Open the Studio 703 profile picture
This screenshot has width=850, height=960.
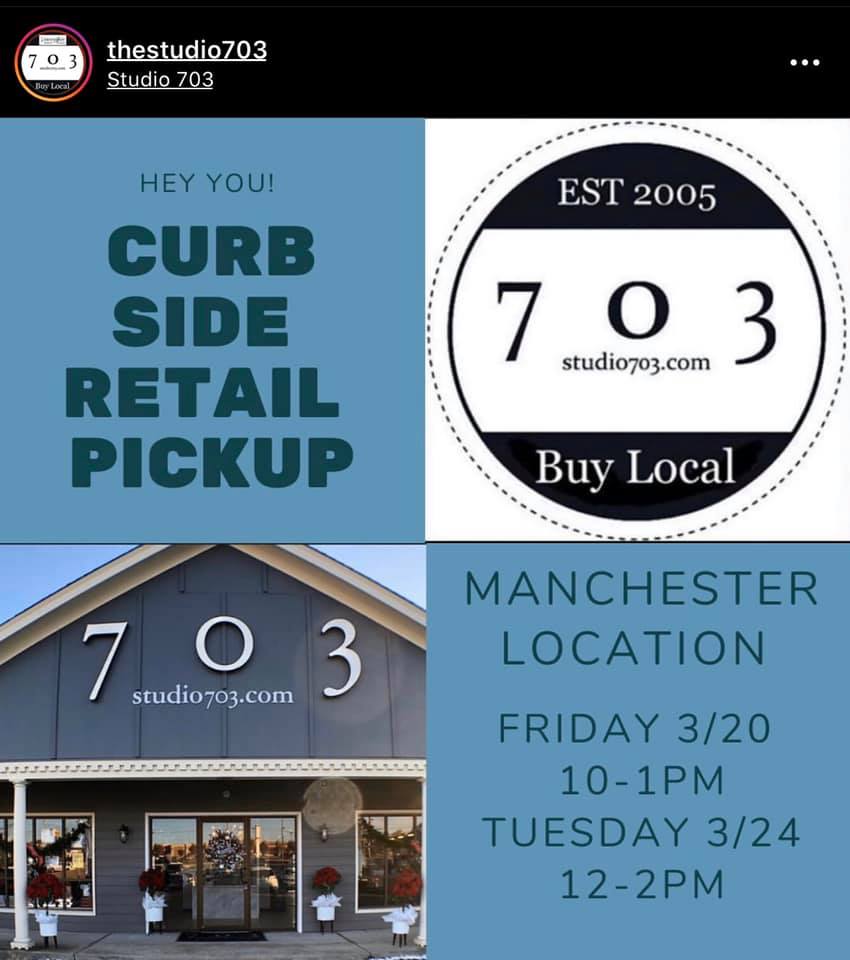[x=53, y=63]
